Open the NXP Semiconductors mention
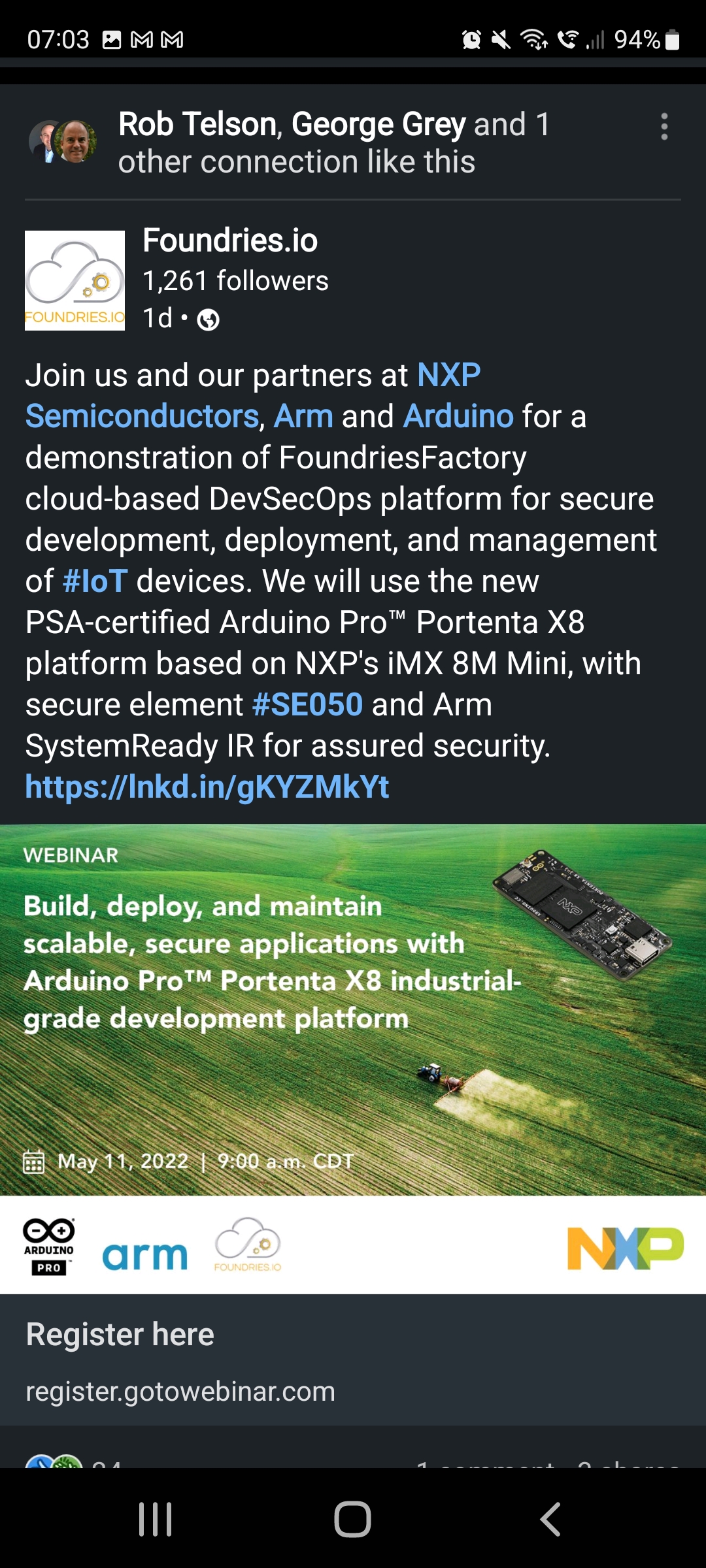 pyautogui.click(x=142, y=416)
